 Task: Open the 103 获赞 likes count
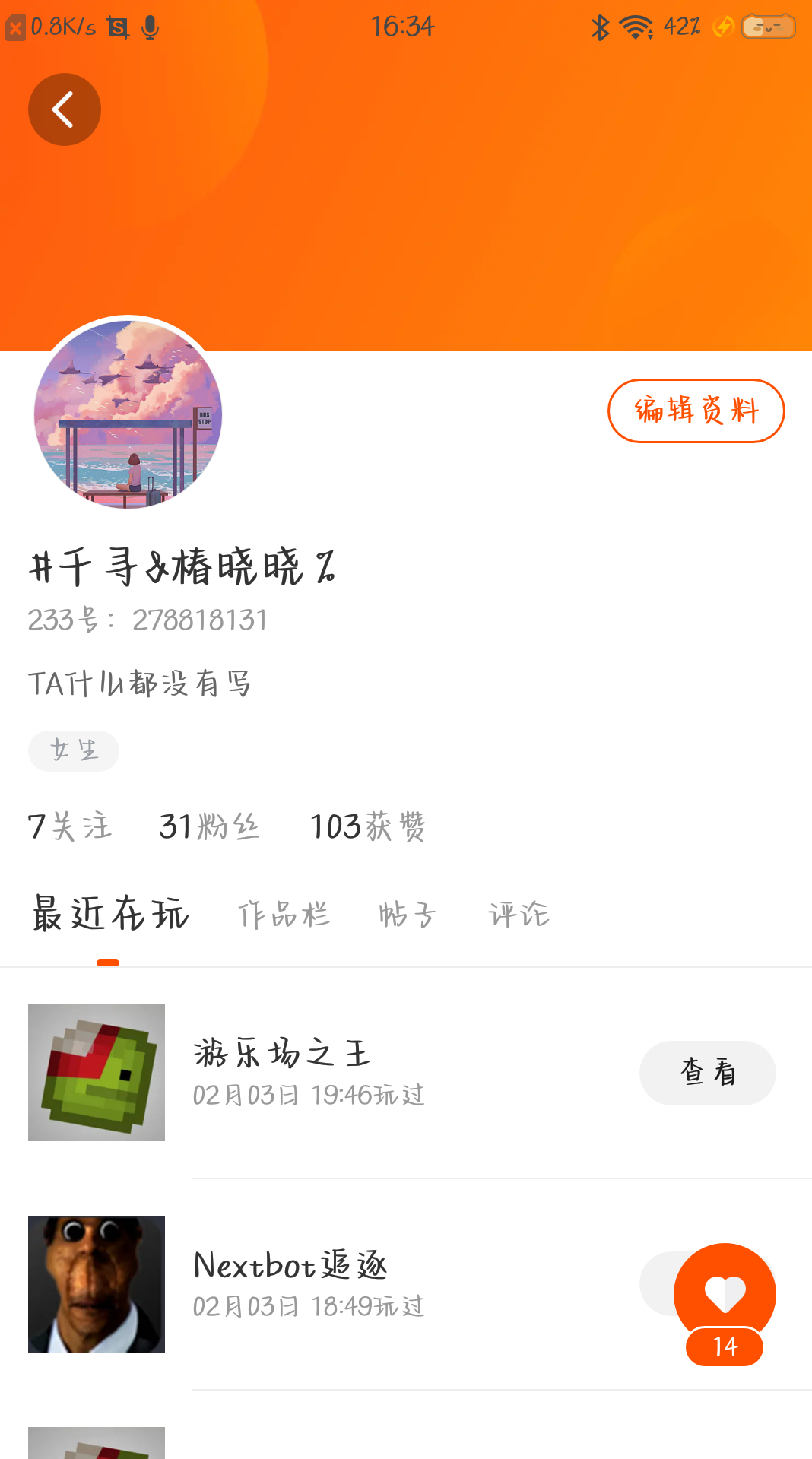tap(368, 826)
